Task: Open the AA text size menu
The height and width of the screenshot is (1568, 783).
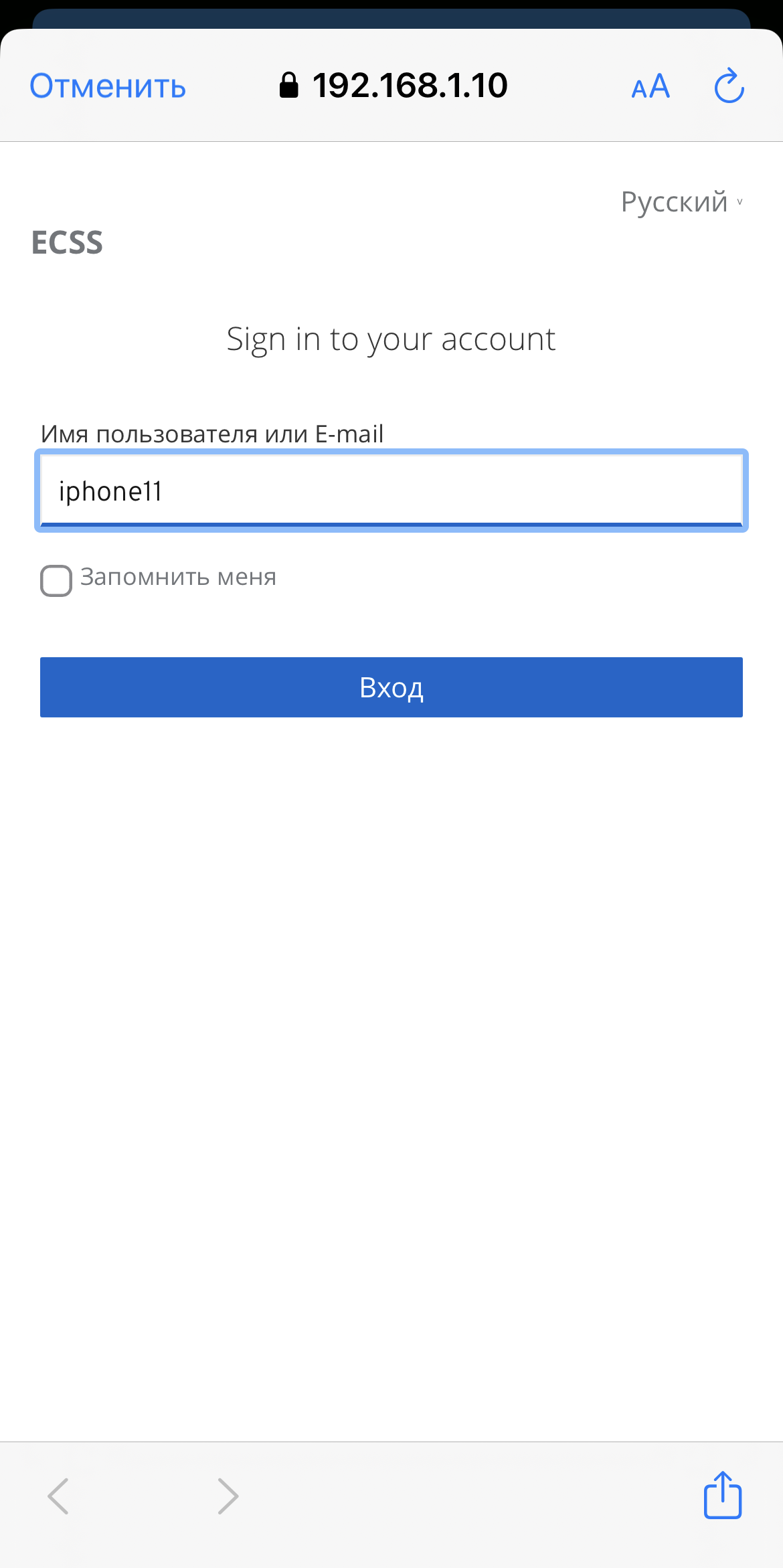Action: tap(650, 86)
